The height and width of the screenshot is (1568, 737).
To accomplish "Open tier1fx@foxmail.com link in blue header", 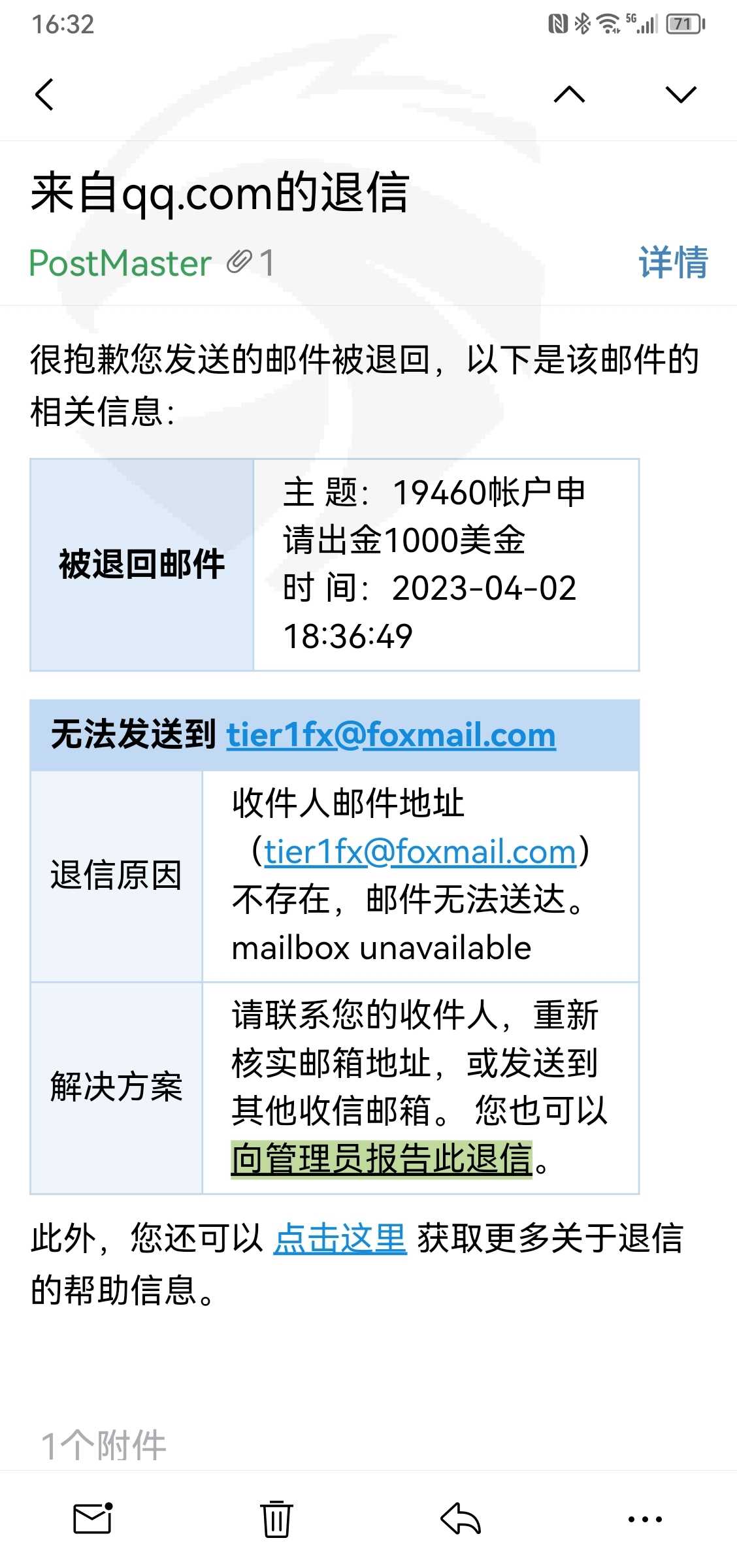I will (391, 735).
